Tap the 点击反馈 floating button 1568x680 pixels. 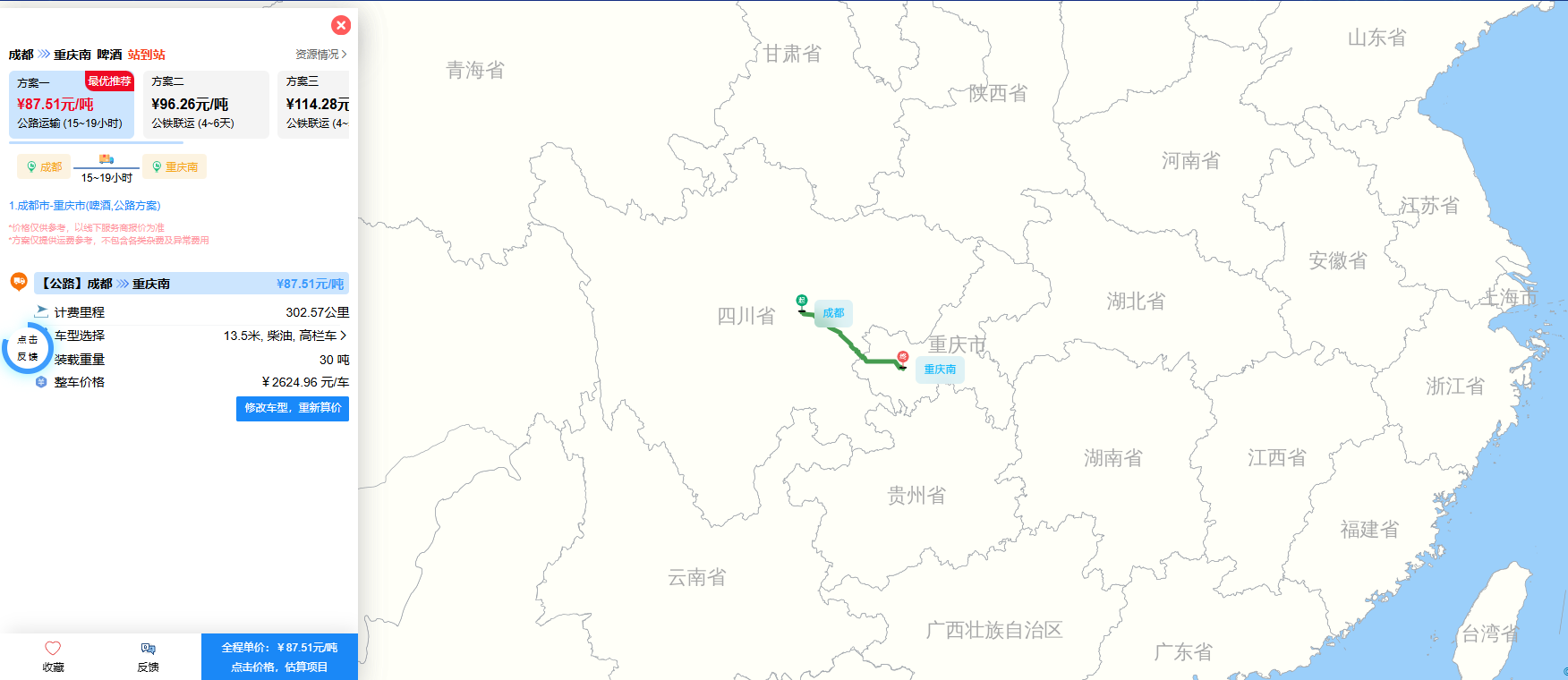27,348
